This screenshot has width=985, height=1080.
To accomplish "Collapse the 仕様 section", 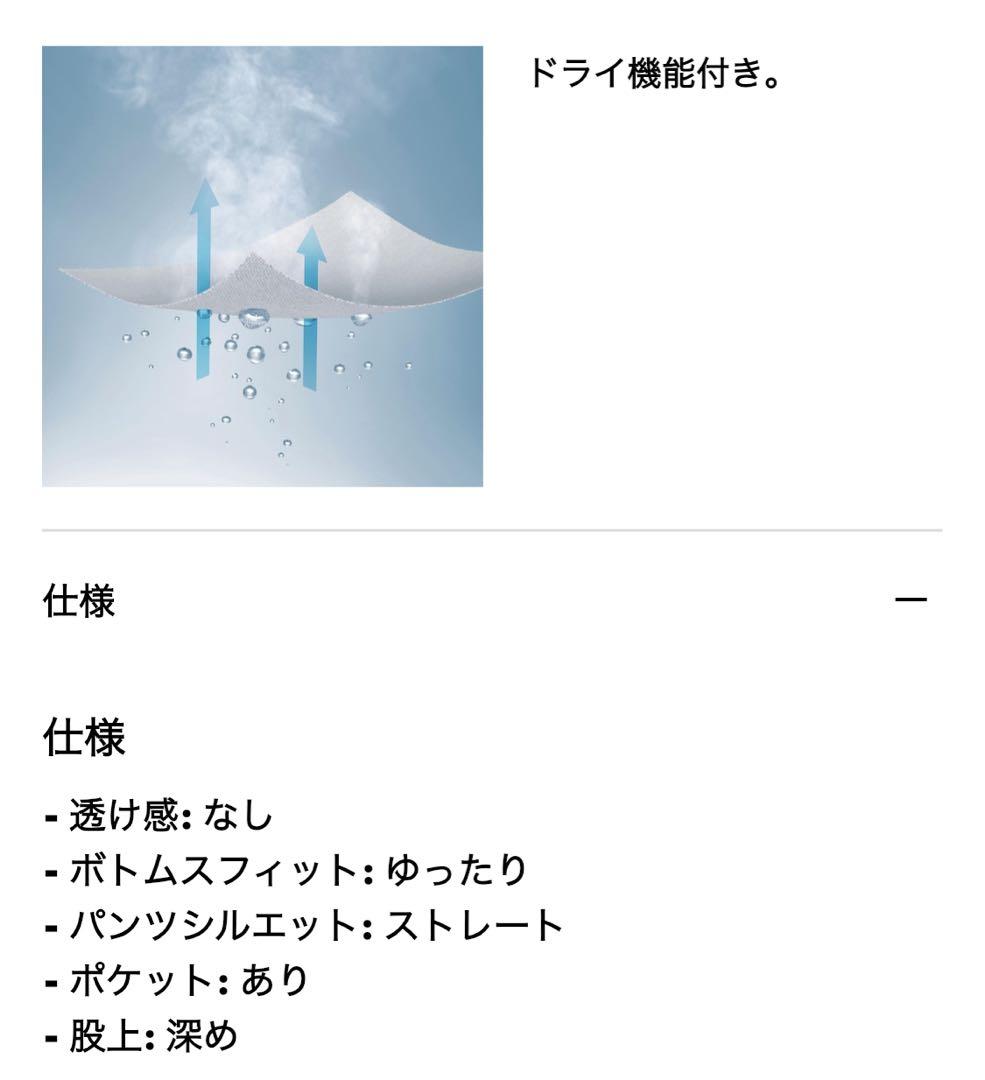I will (910, 600).
